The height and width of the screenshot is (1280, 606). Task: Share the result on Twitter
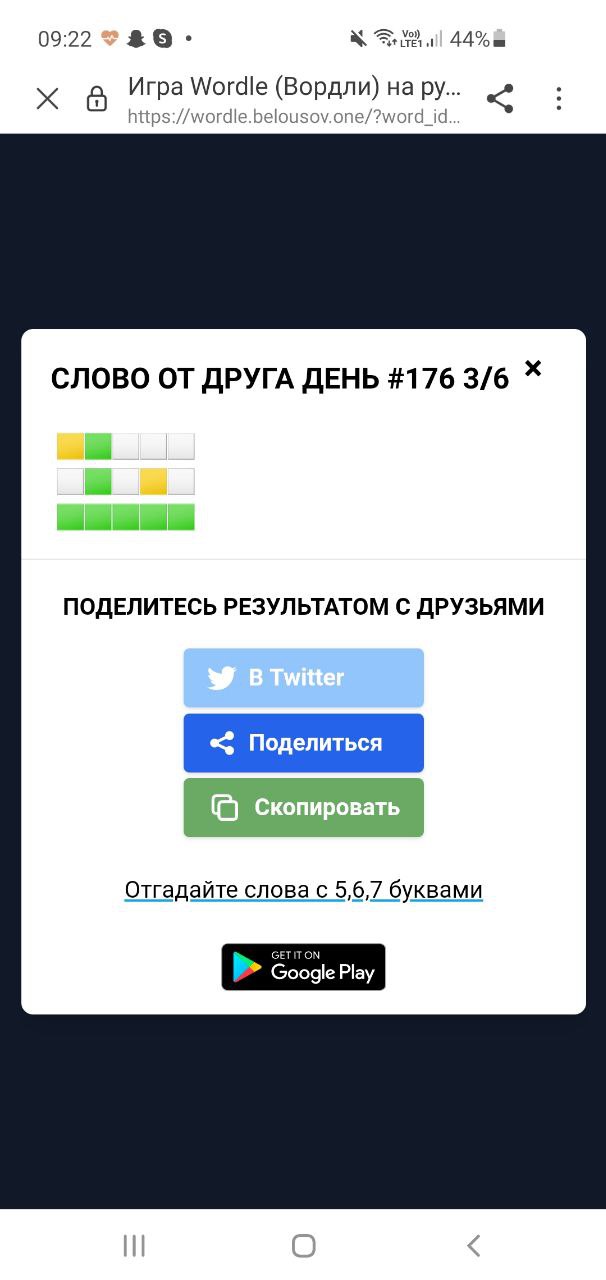click(303, 678)
